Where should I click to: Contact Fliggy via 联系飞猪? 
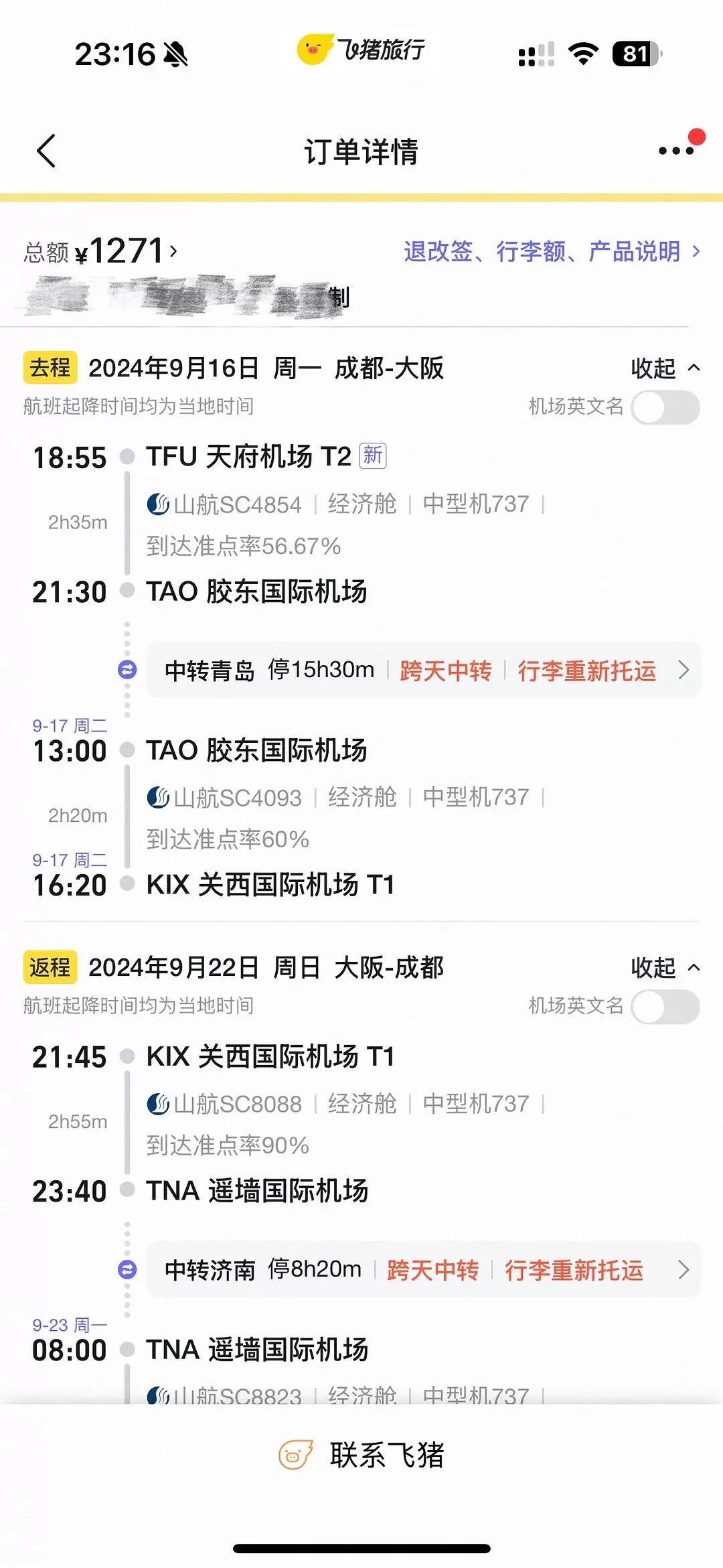pyautogui.click(x=361, y=1455)
